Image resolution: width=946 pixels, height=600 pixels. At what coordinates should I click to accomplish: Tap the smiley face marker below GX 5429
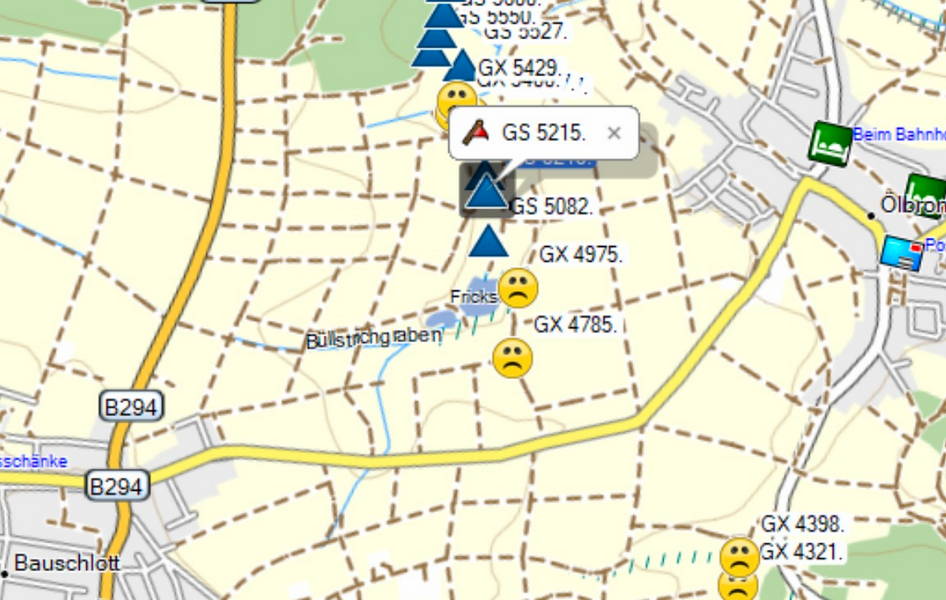pos(457,100)
